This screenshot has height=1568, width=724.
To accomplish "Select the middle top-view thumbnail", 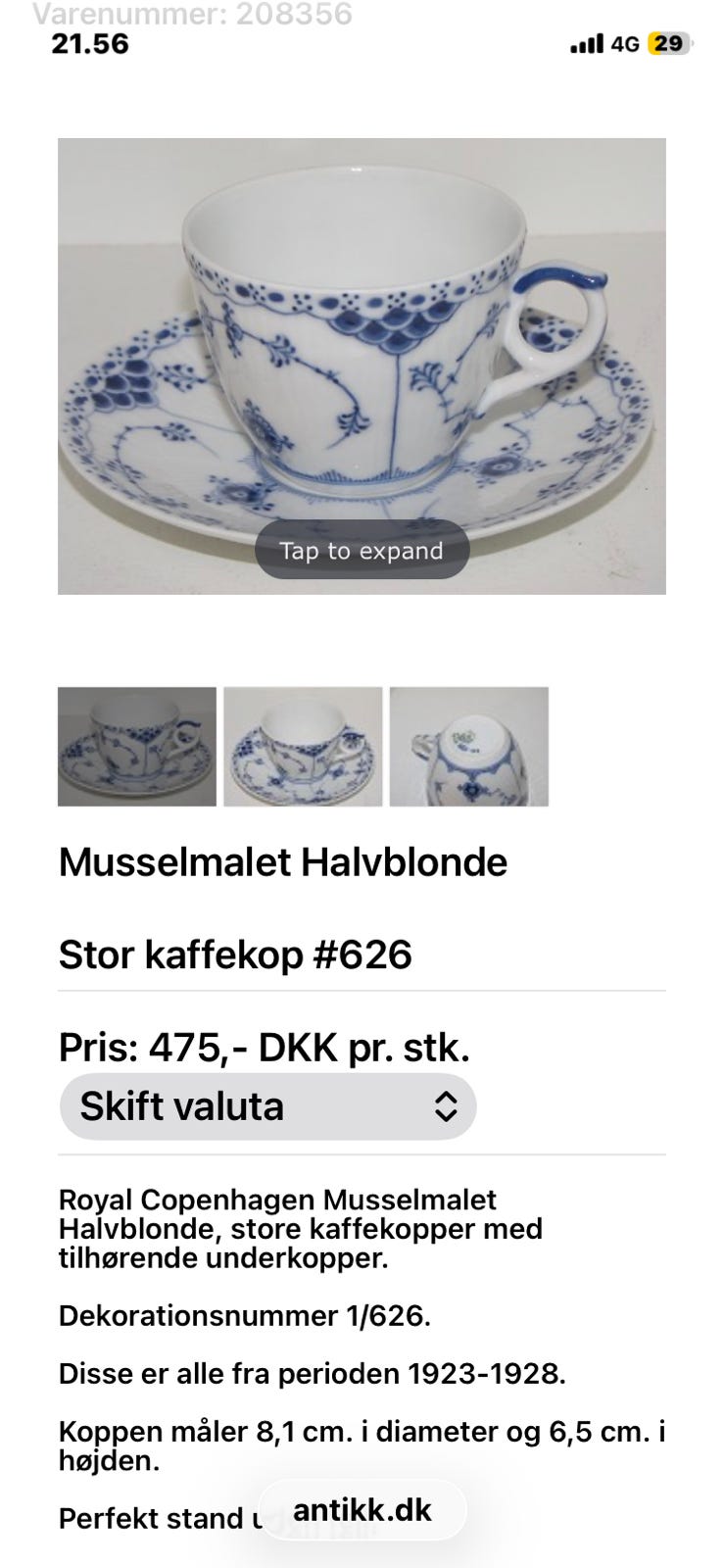I will pos(302,748).
